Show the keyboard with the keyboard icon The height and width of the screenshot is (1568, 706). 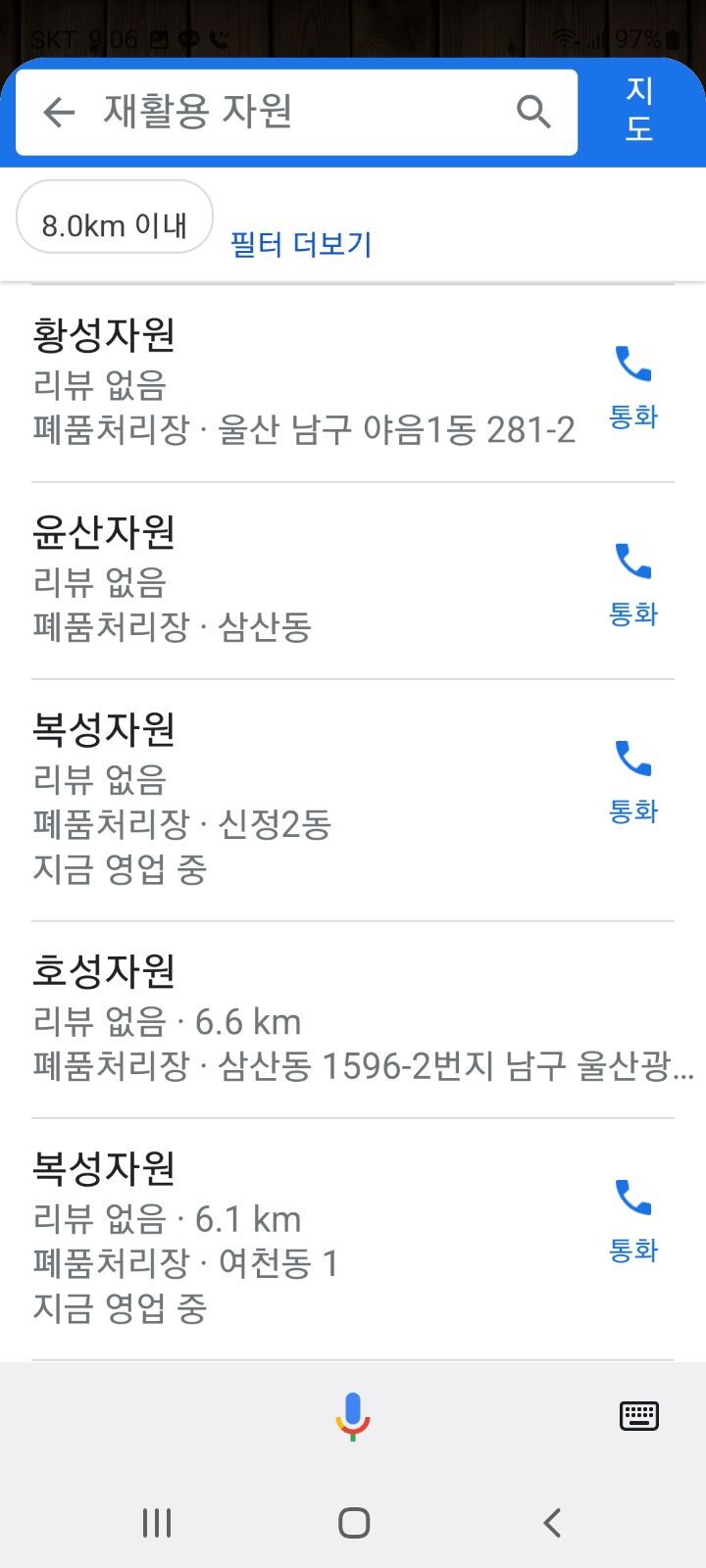click(x=639, y=1416)
